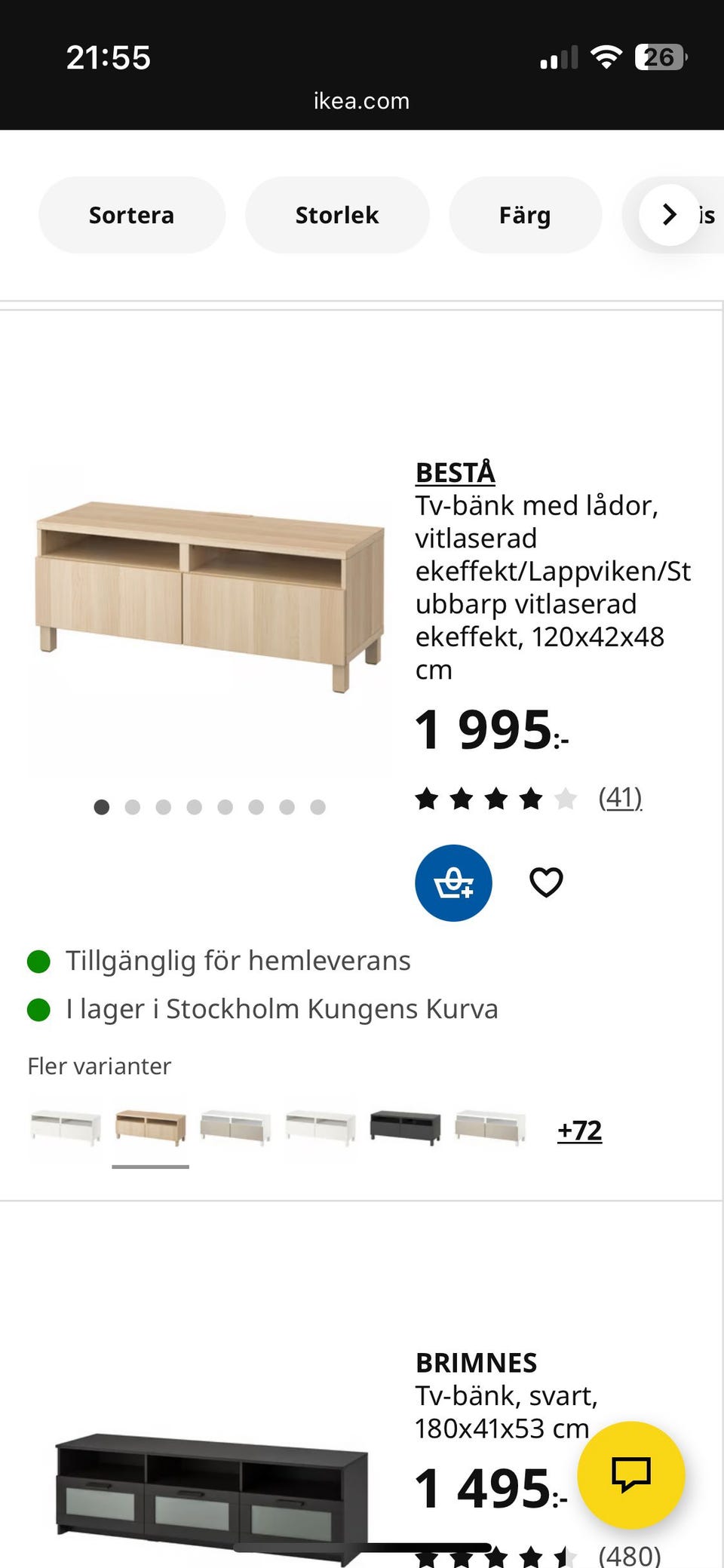Open the Storlek filter
Viewport: 724px width, 1568px height.
337,214
